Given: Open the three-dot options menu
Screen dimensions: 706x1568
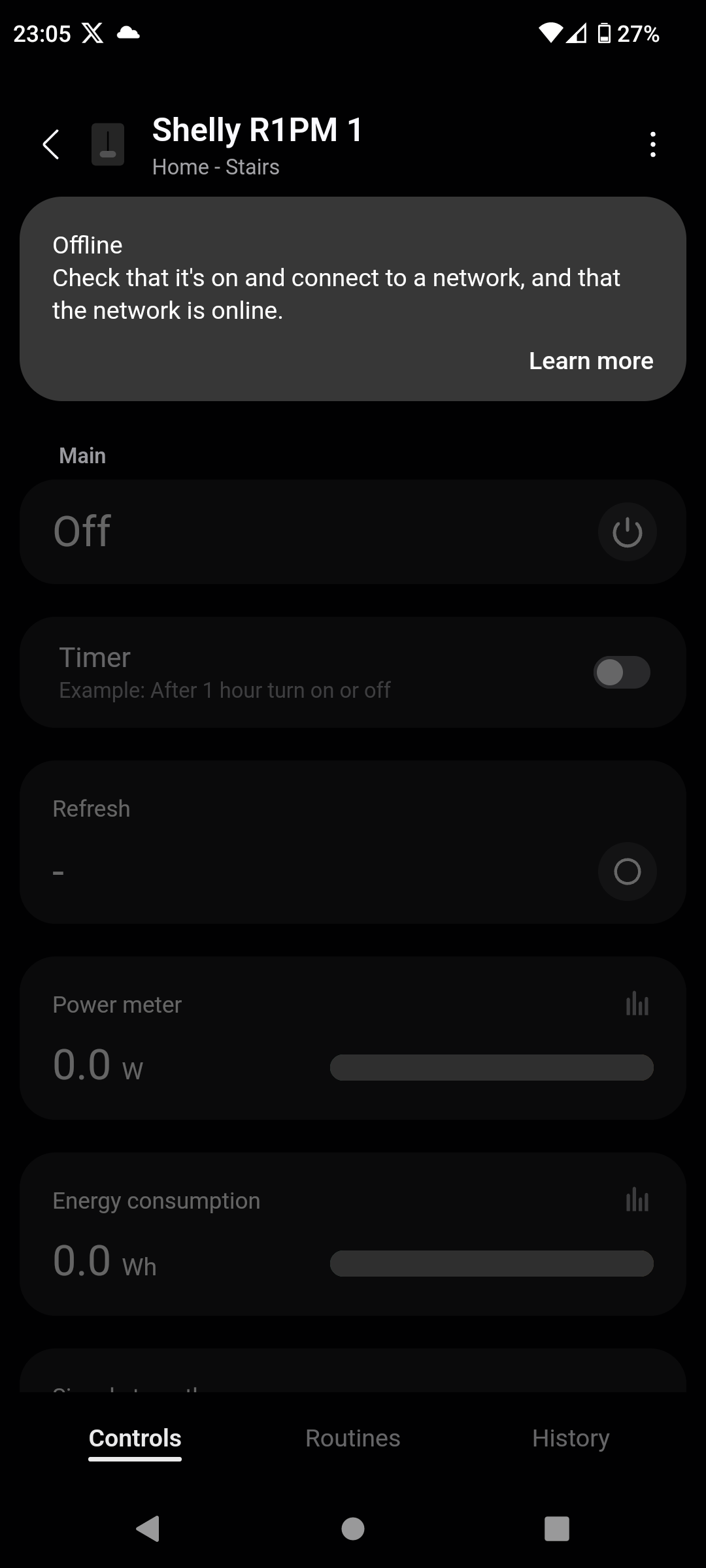Looking at the screenshot, I should point(653,144).
